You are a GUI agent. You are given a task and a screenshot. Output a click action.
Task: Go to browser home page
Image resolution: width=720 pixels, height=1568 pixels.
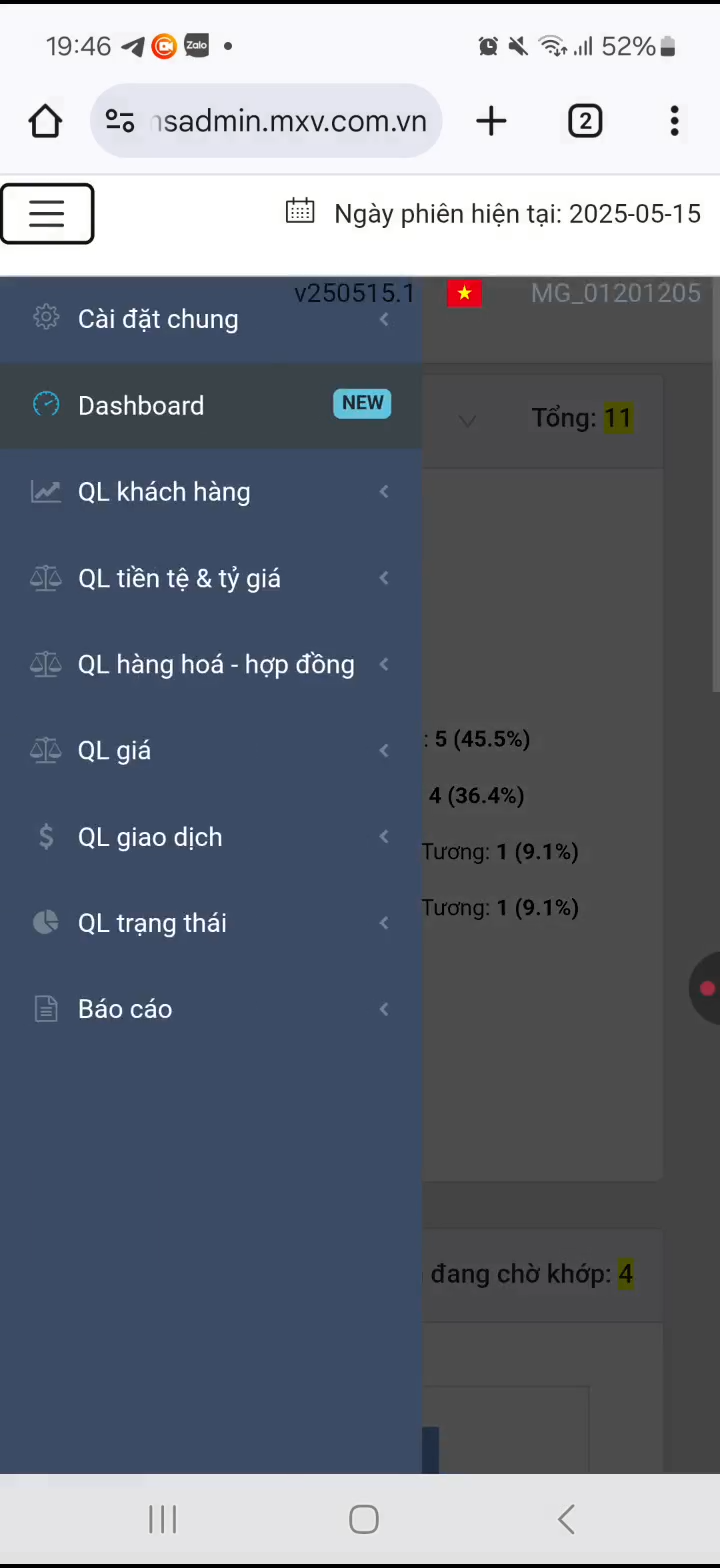45,121
